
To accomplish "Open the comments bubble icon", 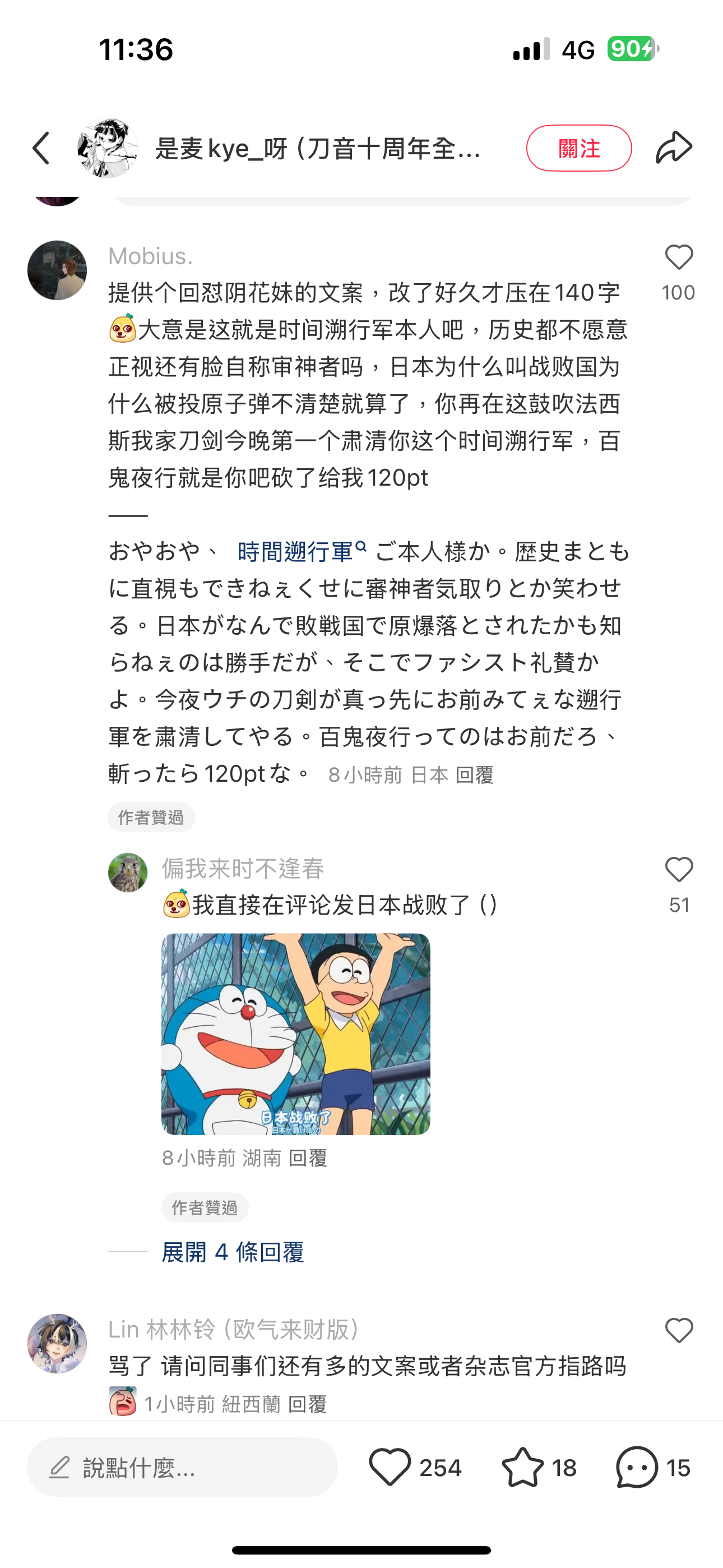I will (637, 1468).
